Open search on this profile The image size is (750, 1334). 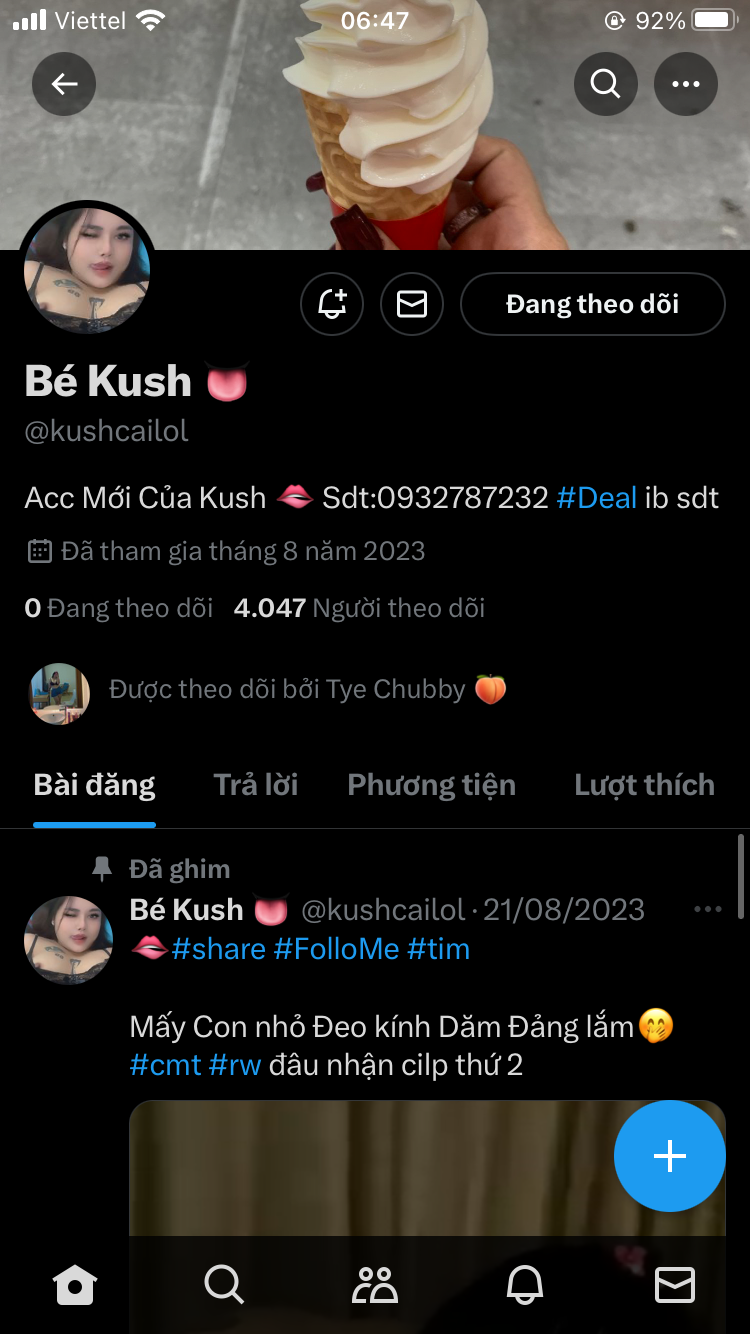(x=605, y=84)
